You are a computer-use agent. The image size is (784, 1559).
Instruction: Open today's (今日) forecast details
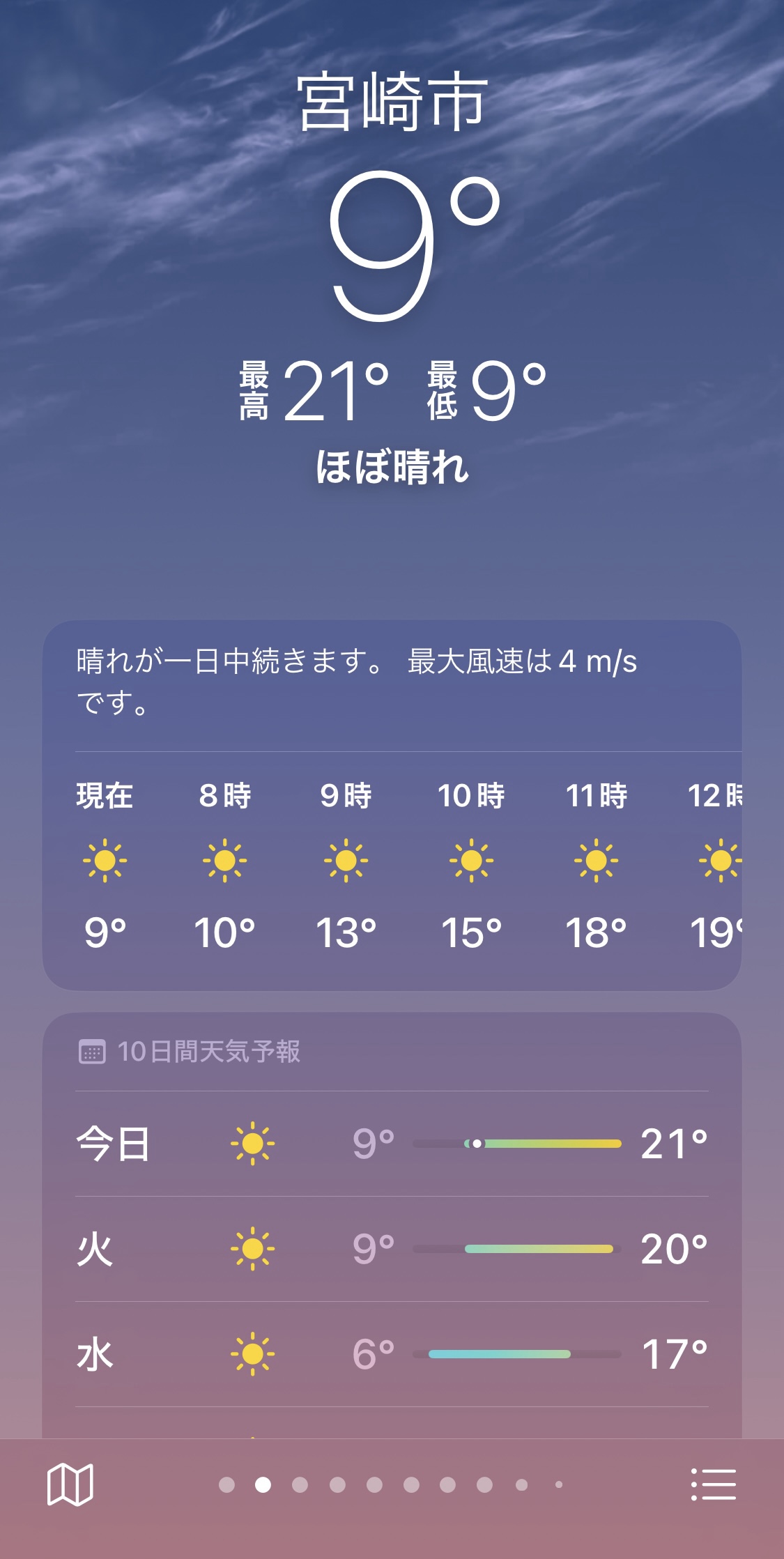pyautogui.click(x=392, y=1144)
